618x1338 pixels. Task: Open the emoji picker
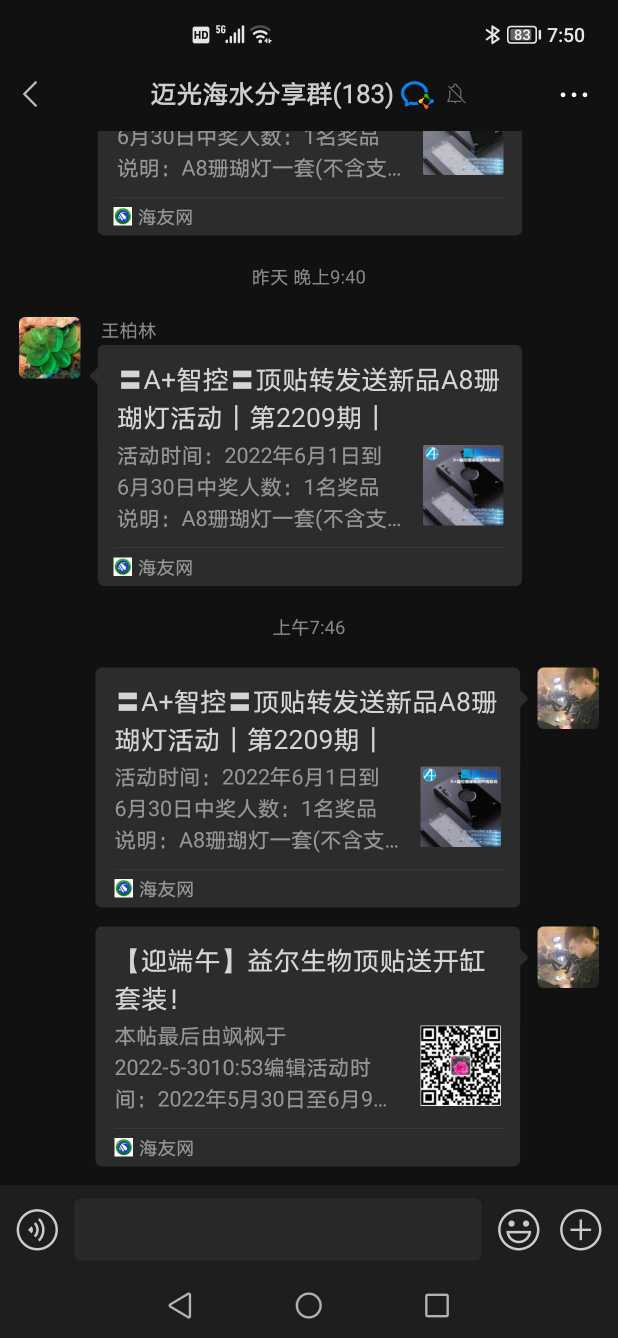[x=518, y=1229]
